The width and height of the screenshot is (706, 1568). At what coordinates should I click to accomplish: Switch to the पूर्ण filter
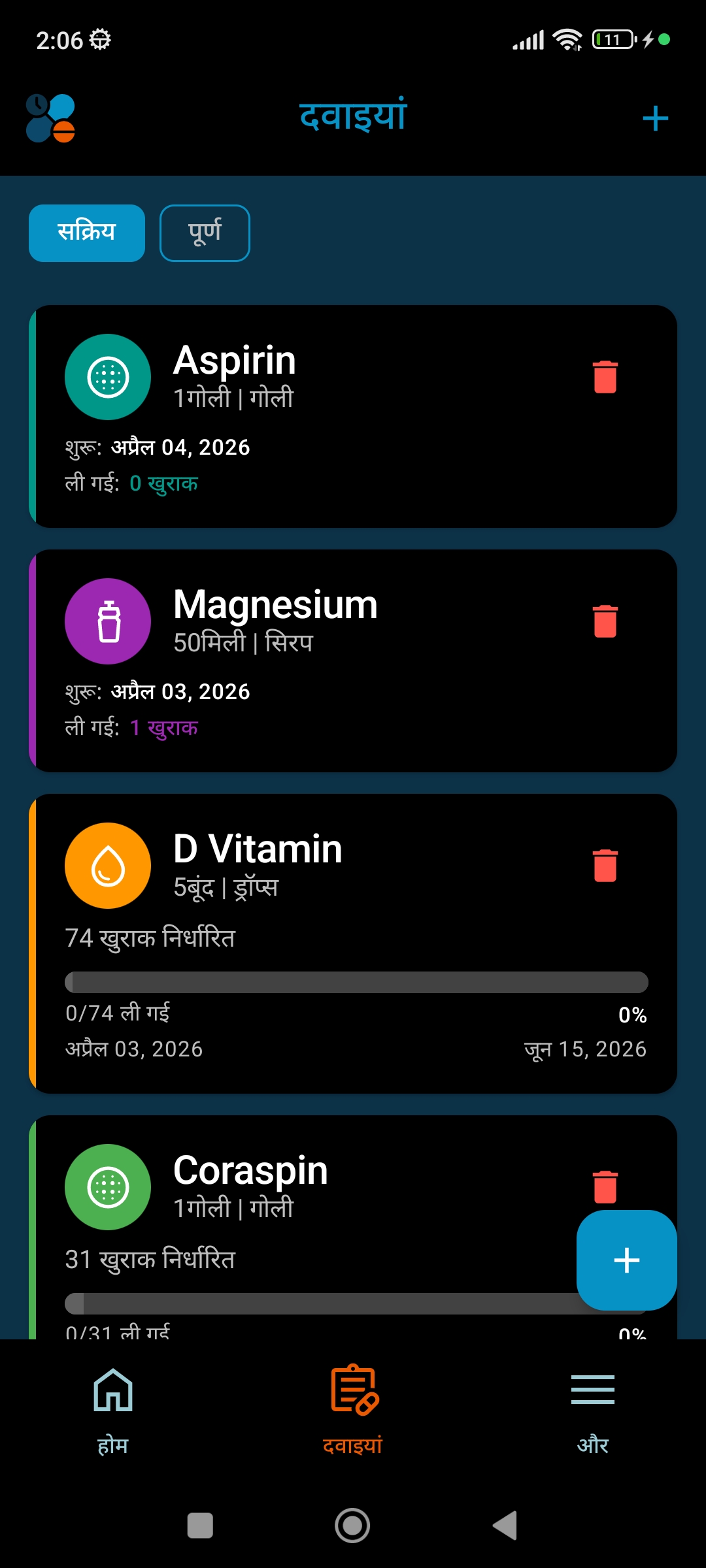205,232
